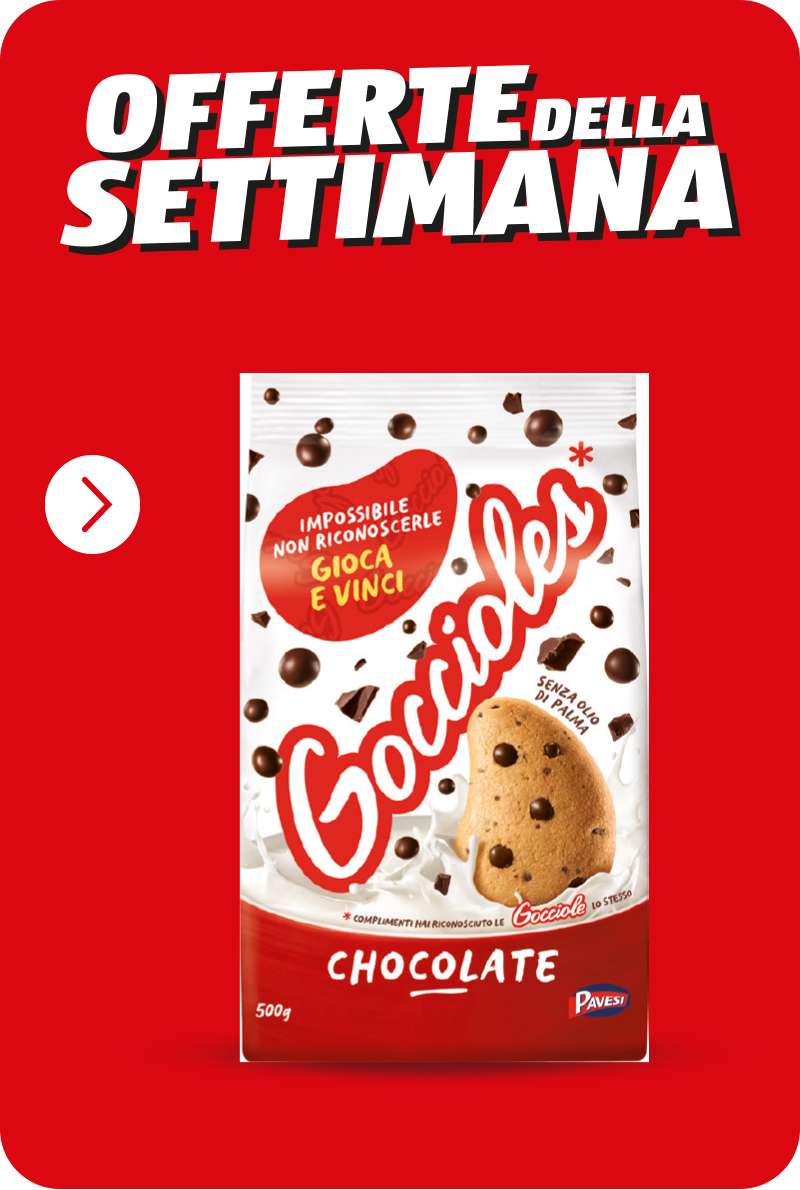Enable the 'Senza olio di palma' filter

click(x=566, y=700)
